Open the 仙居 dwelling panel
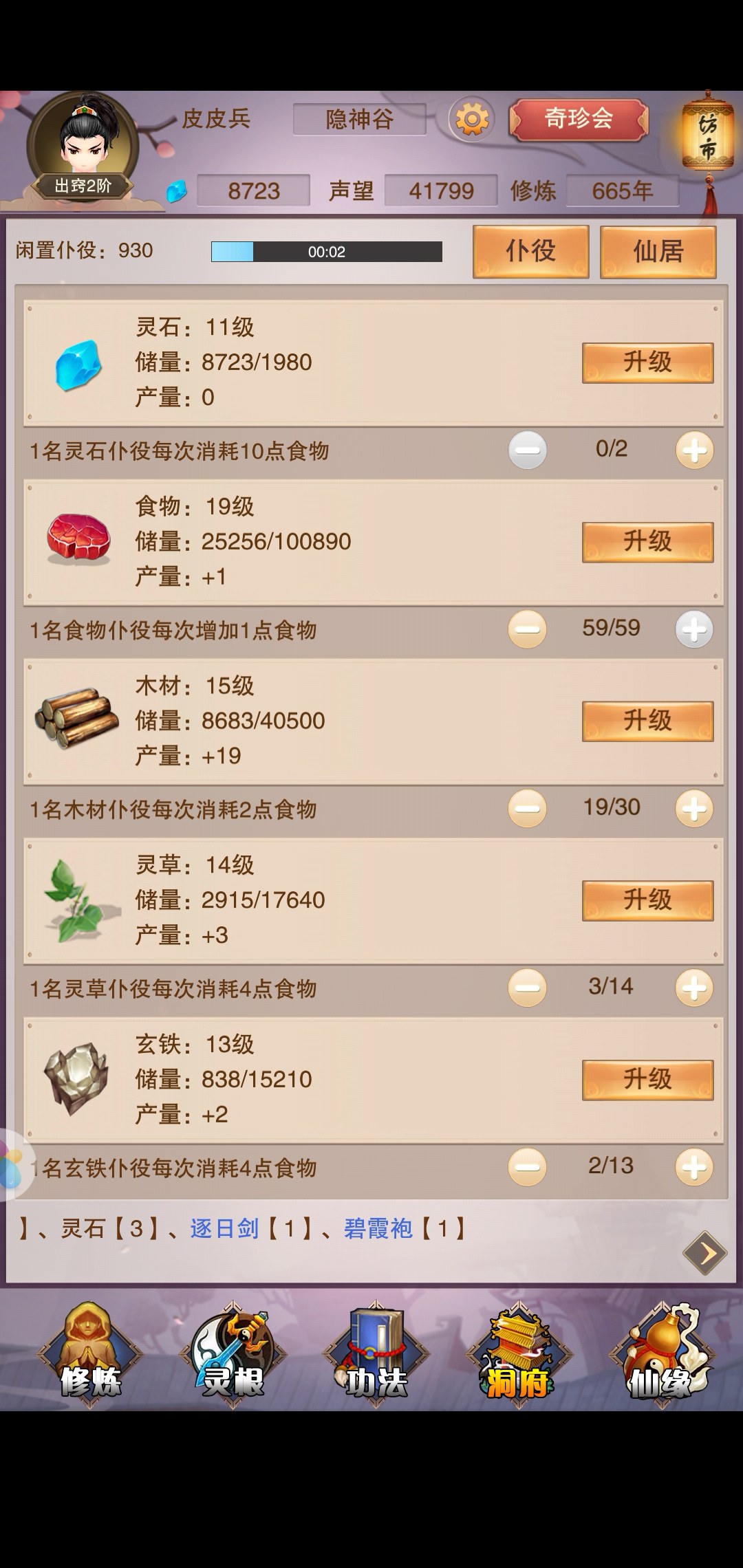Image resolution: width=743 pixels, height=1568 pixels. click(x=658, y=252)
